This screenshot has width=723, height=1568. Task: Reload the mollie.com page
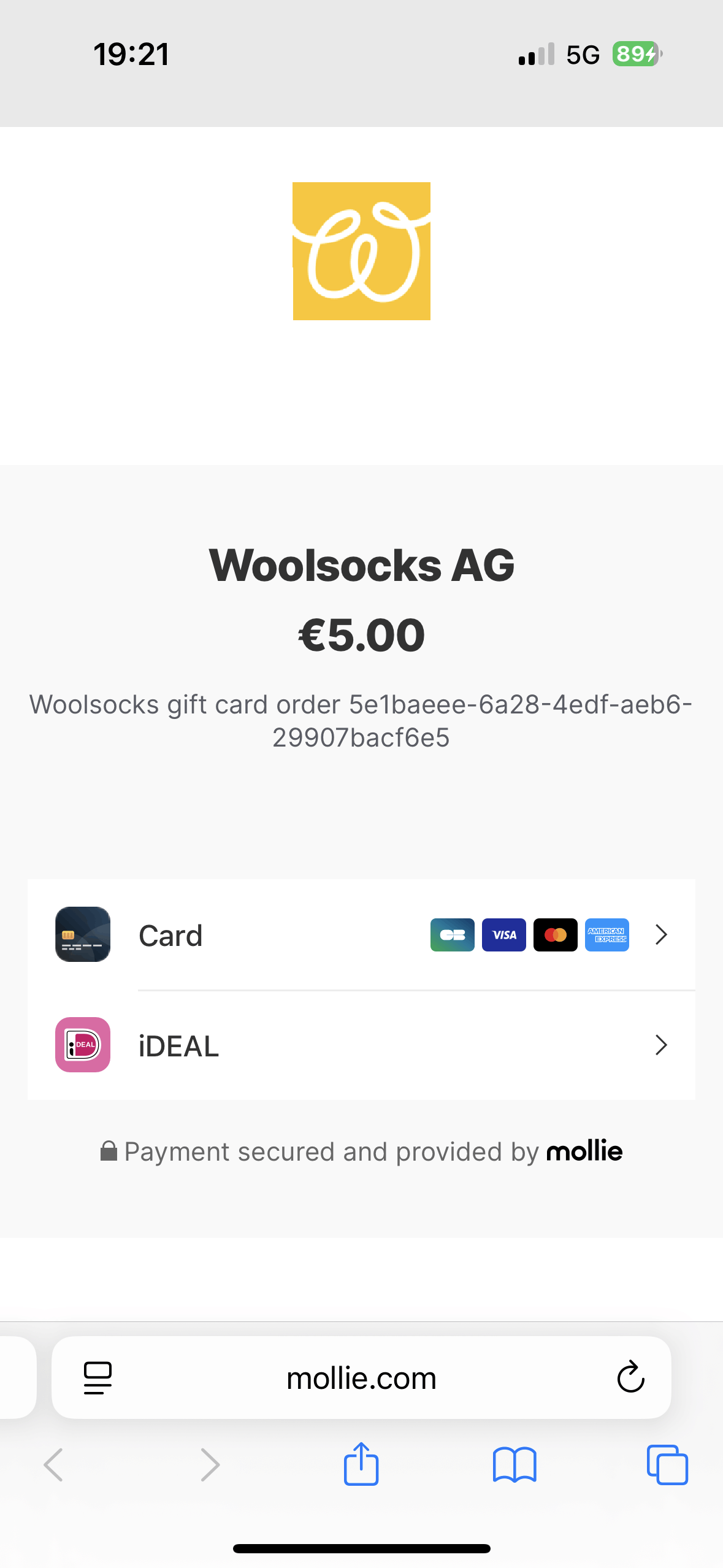630,1377
